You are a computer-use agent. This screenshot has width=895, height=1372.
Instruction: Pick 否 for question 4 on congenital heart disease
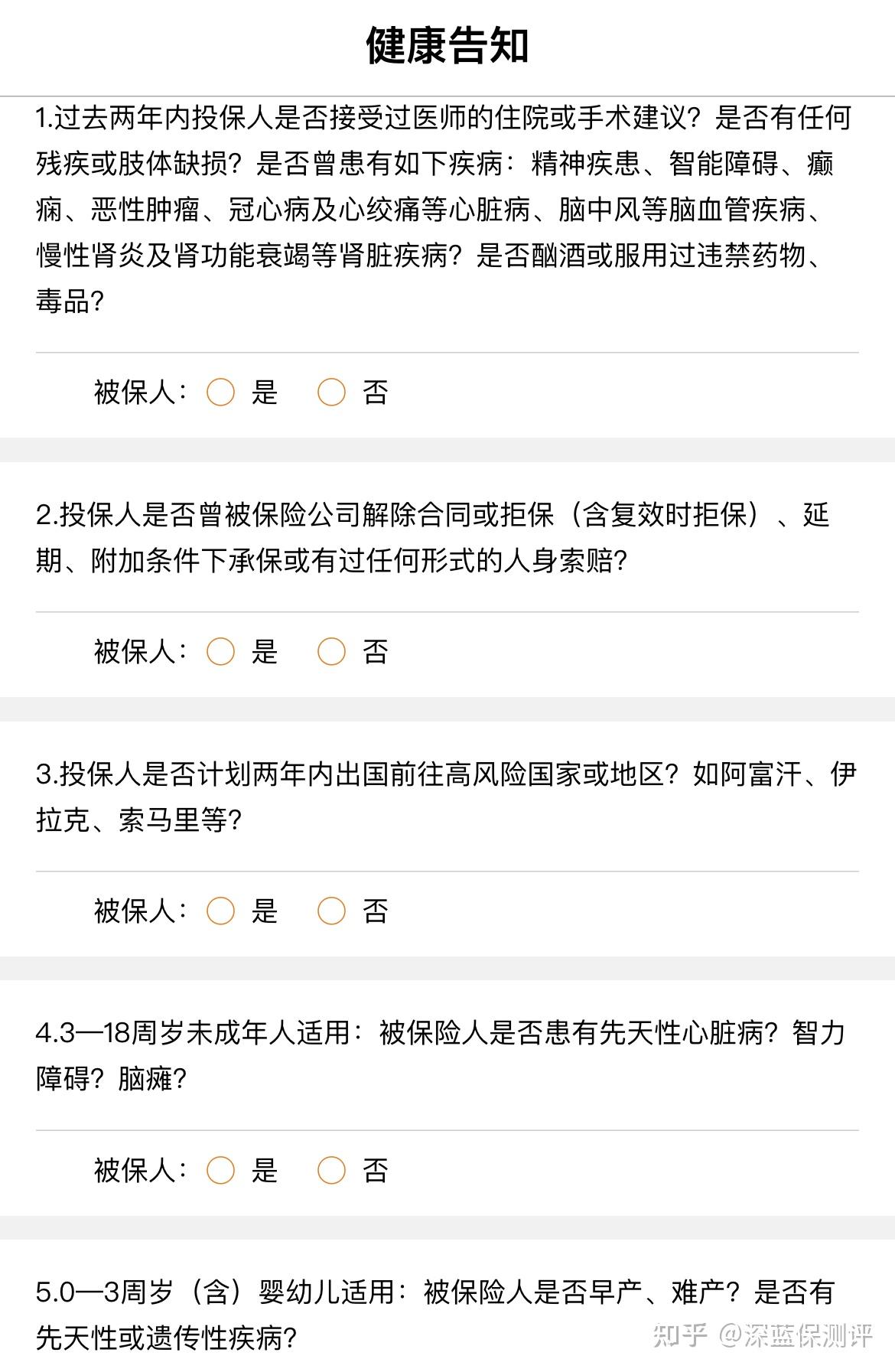pyautogui.click(x=331, y=1170)
